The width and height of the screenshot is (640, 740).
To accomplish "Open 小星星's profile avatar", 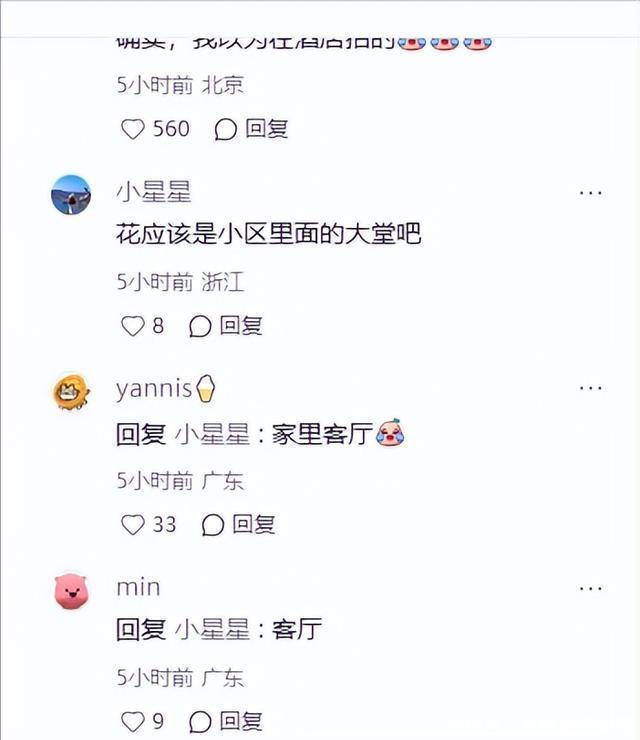I will (x=71, y=194).
